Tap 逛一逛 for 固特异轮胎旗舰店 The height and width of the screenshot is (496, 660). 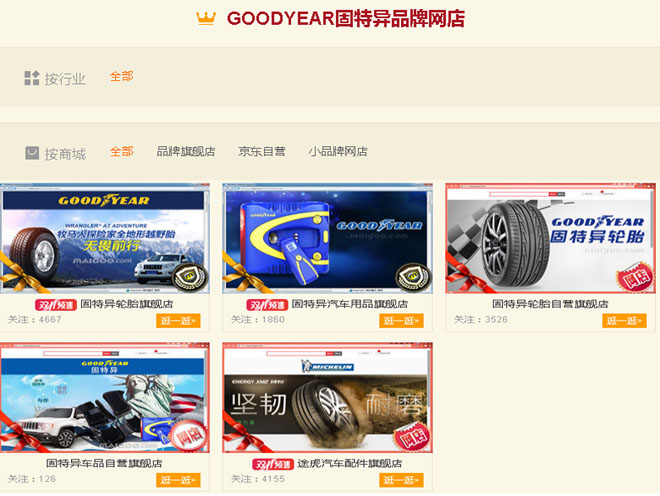click(178, 321)
